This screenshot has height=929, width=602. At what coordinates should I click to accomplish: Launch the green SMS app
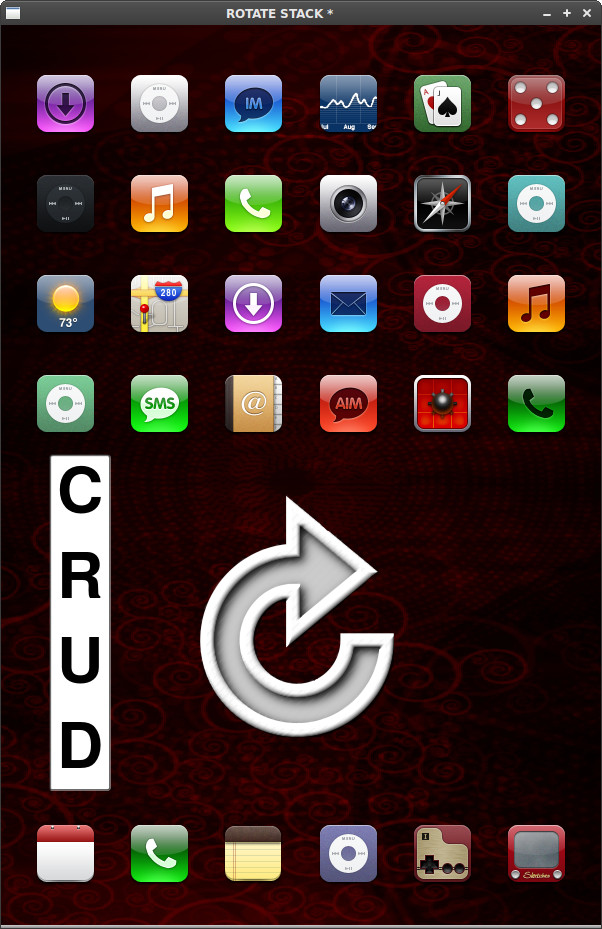point(159,403)
